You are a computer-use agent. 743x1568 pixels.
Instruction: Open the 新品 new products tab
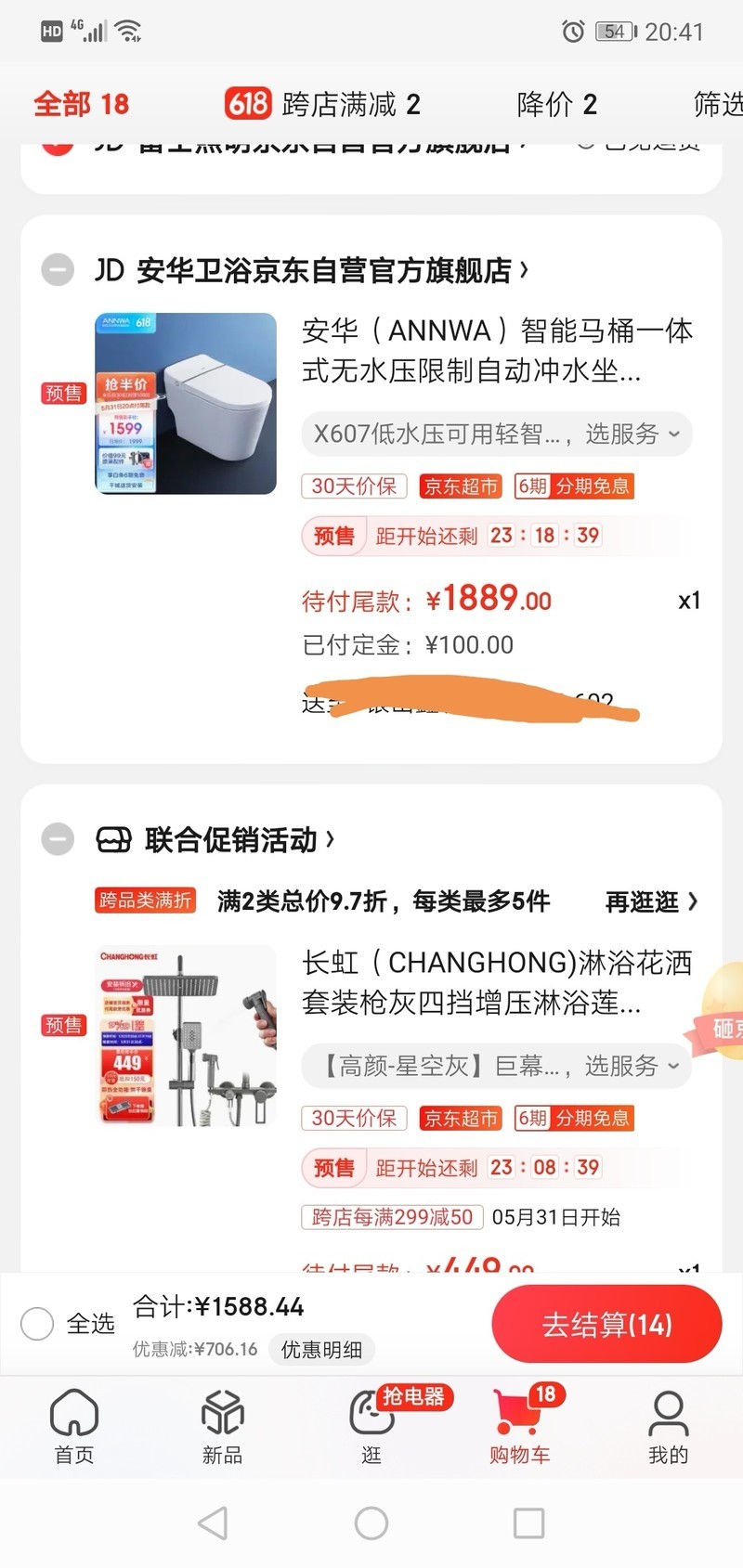click(x=223, y=1427)
